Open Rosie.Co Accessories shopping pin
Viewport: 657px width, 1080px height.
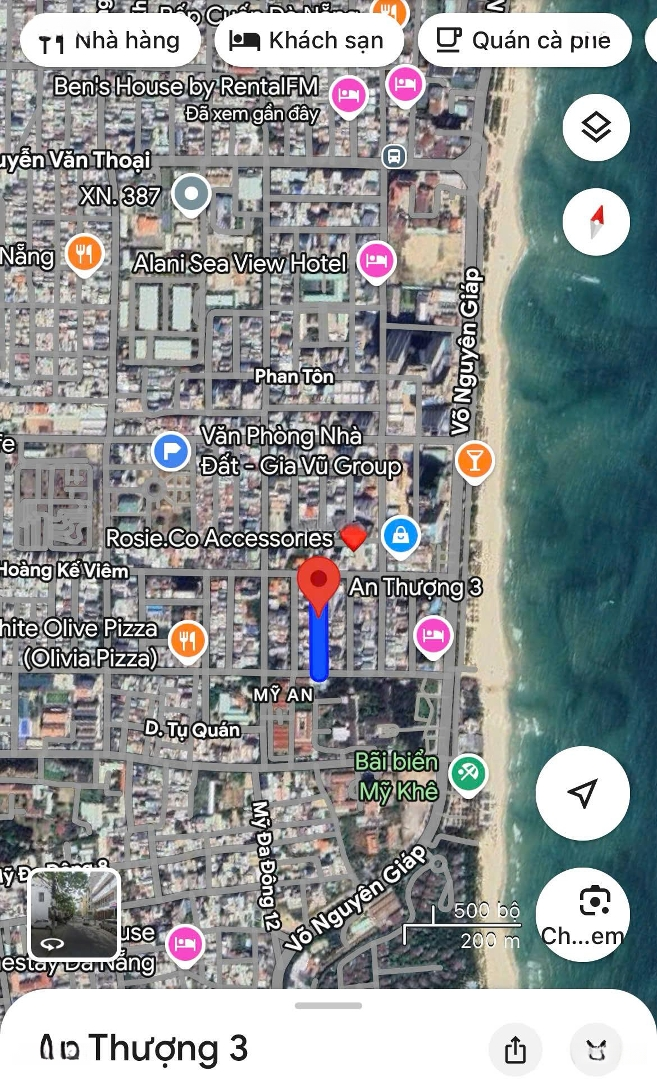400,536
